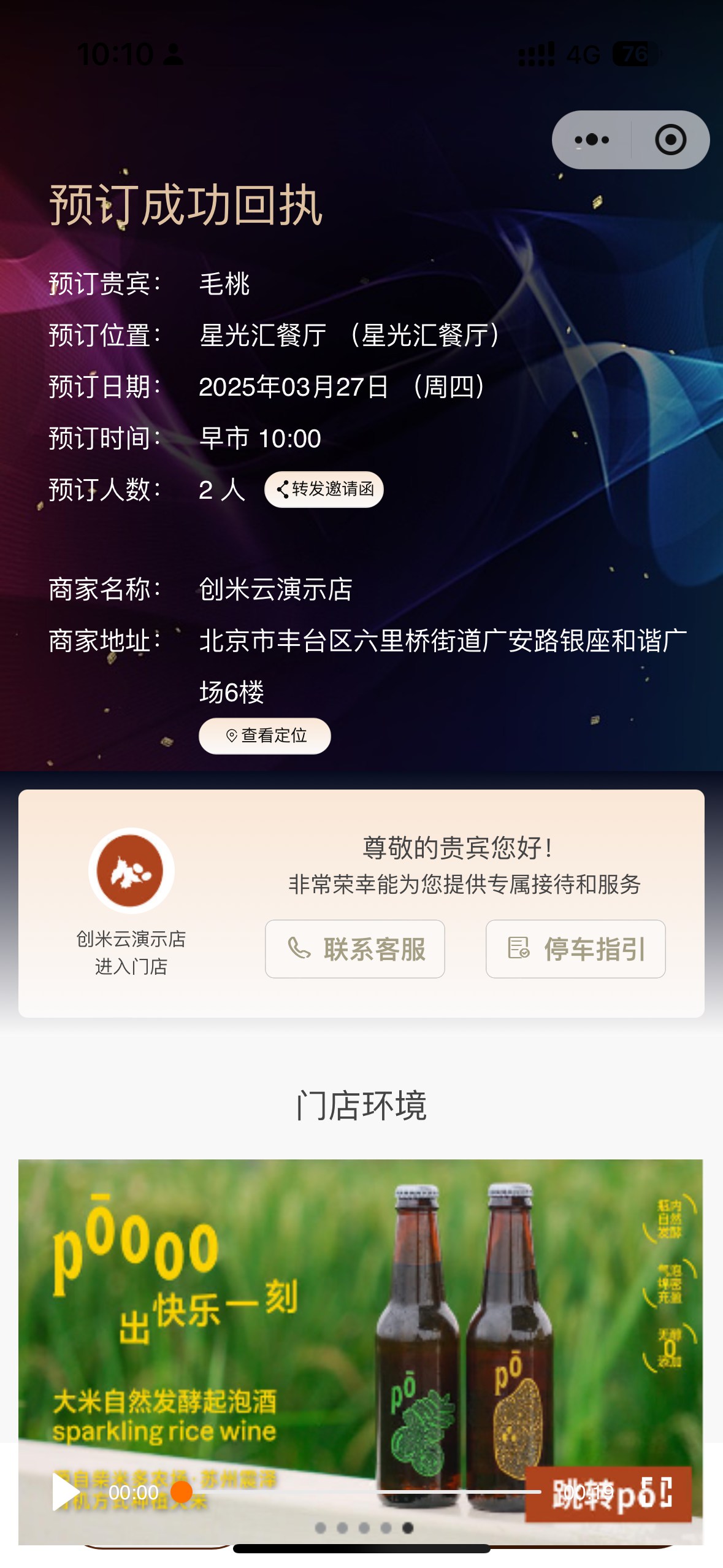Screen dimensions: 723x1568
Task: Play the store environment video
Action: 65,1491
